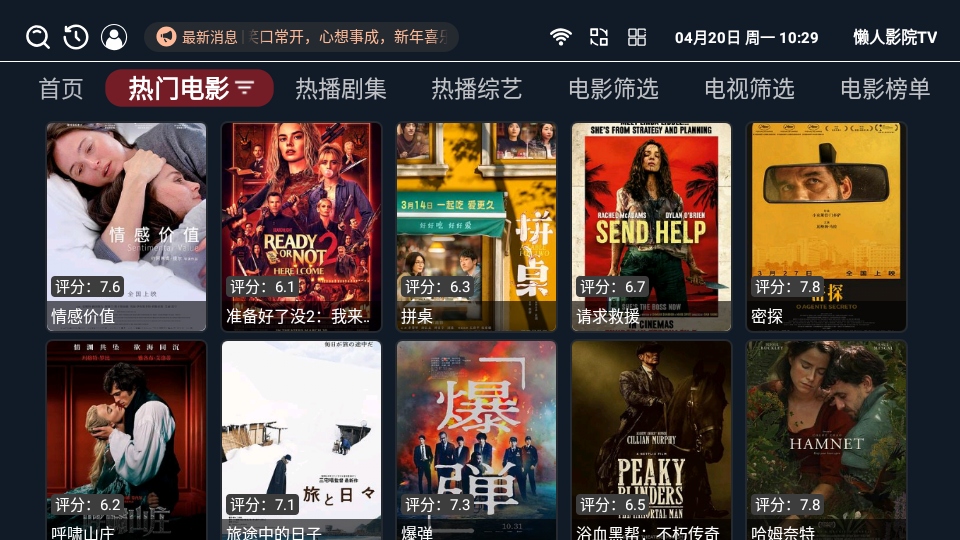Open the movie 请求救援
The width and height of the screenshot is (960, 540).
651,226
